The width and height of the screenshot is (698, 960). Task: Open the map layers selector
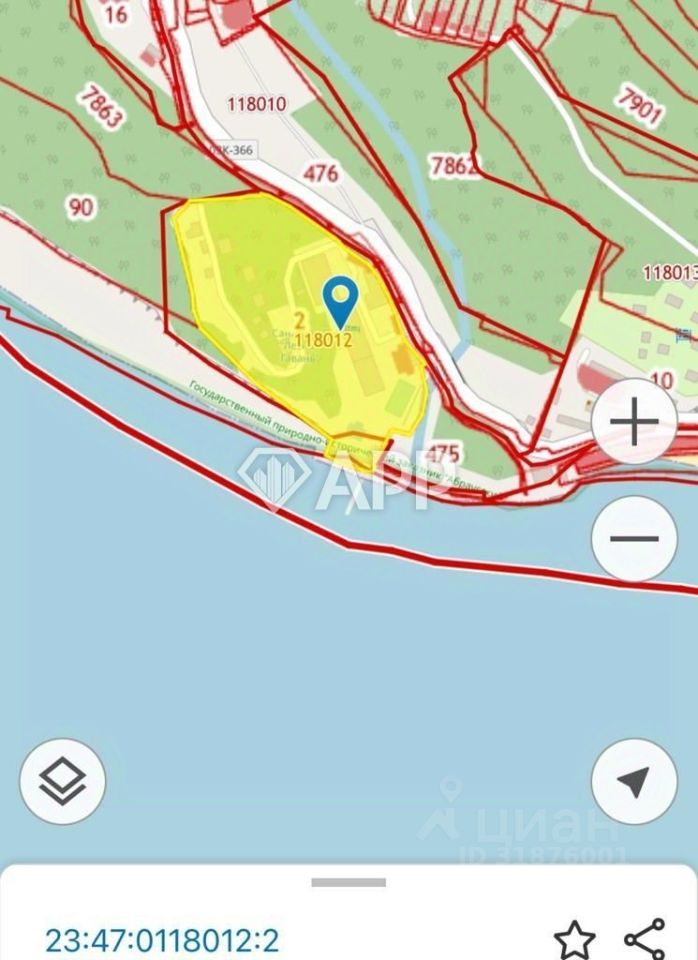62,782
